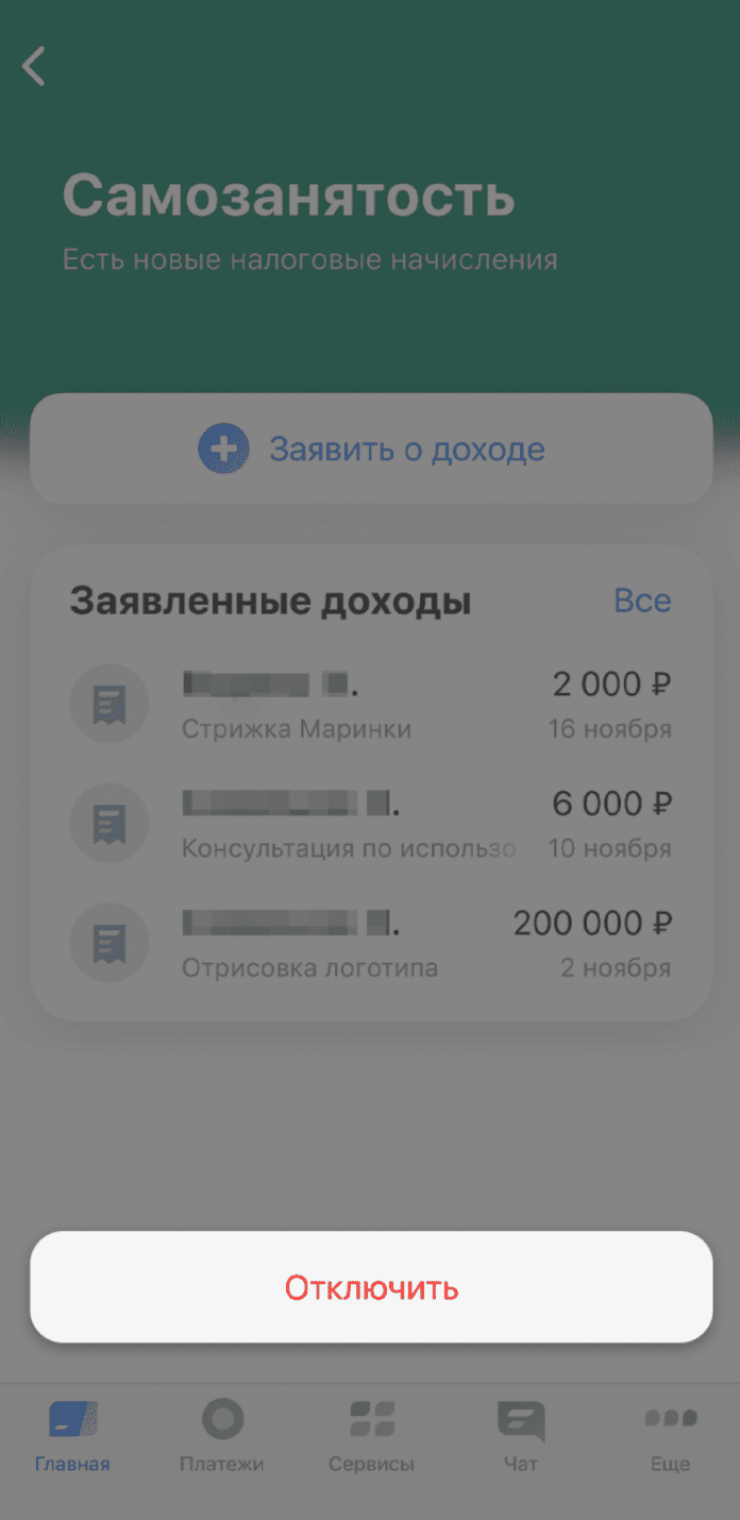
Task: Tap Заявить о доходе
Action: point(371,449)
